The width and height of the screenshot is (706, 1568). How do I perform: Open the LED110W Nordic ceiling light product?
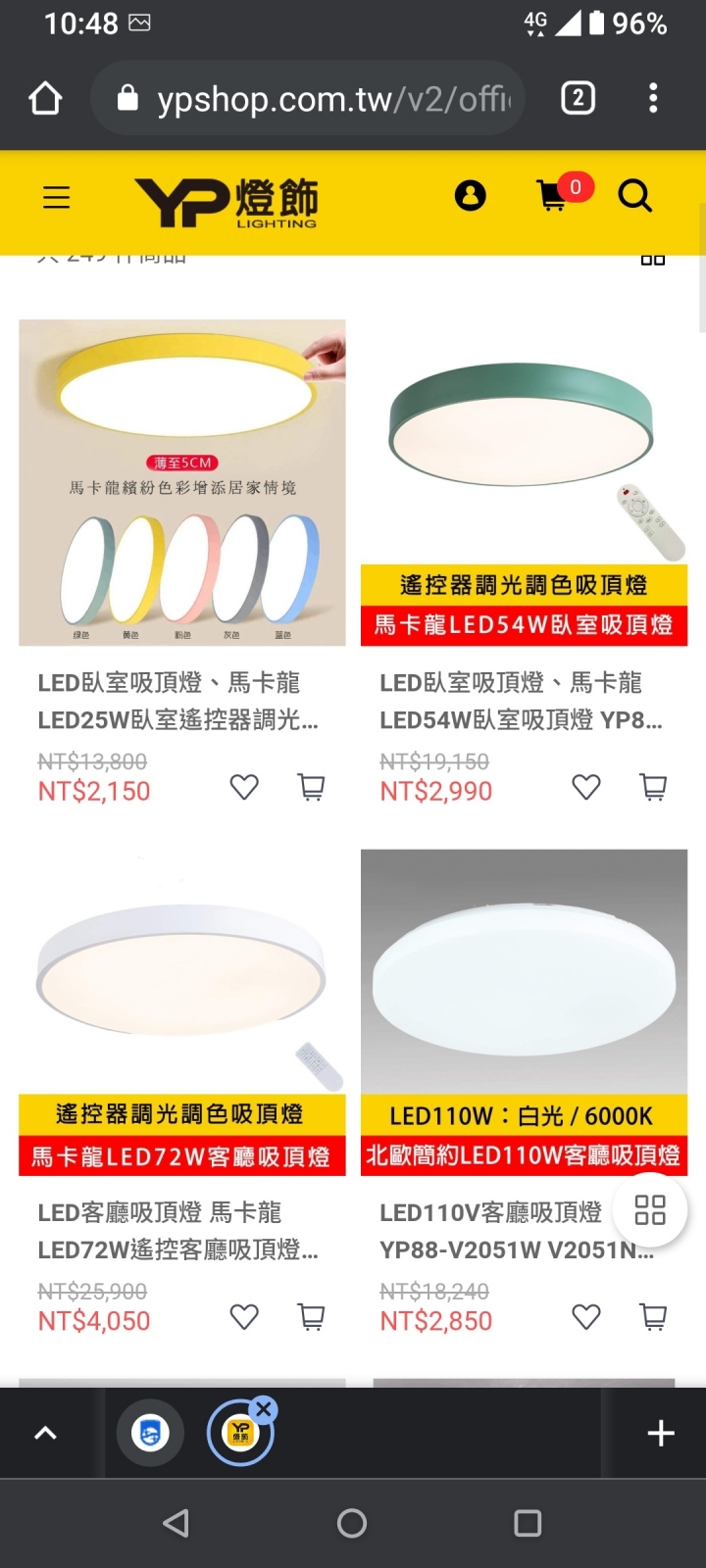(524, 1011)
